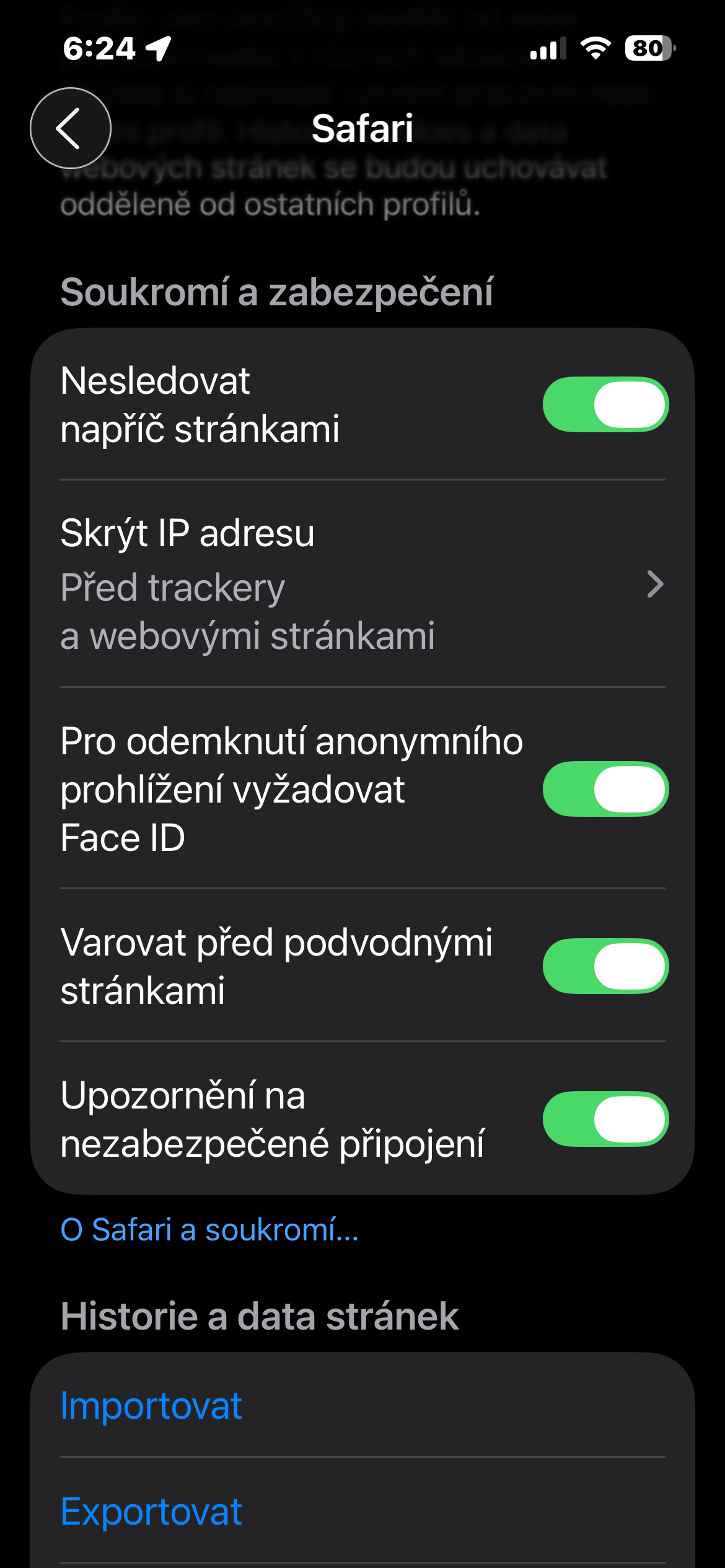Open Skrýt IP adresu settings
This screenshot has width=725, height=1568.
362,584
